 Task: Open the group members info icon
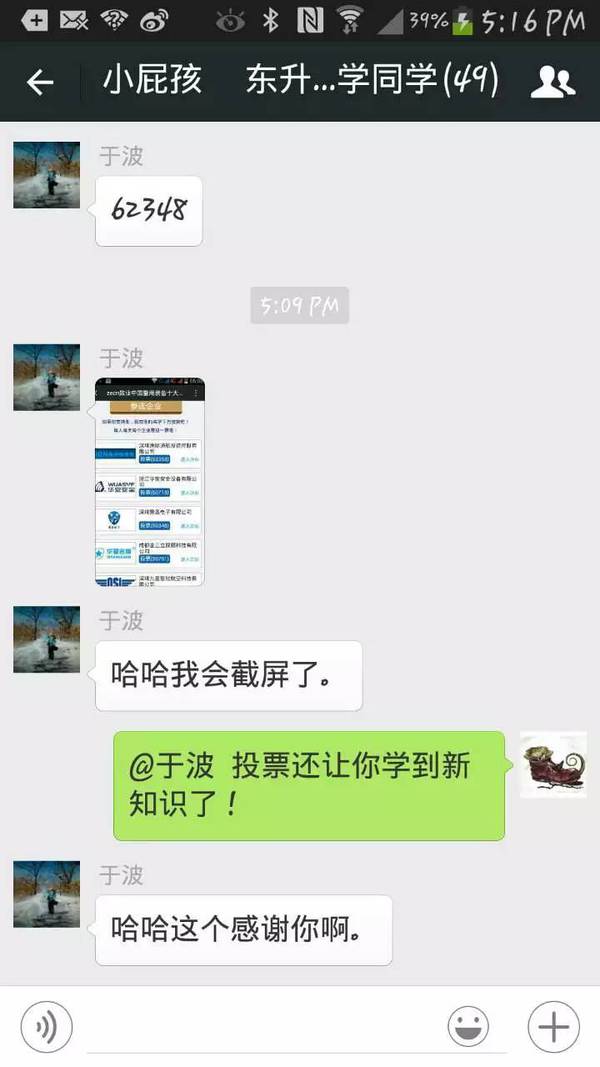(x=552, y=82)
